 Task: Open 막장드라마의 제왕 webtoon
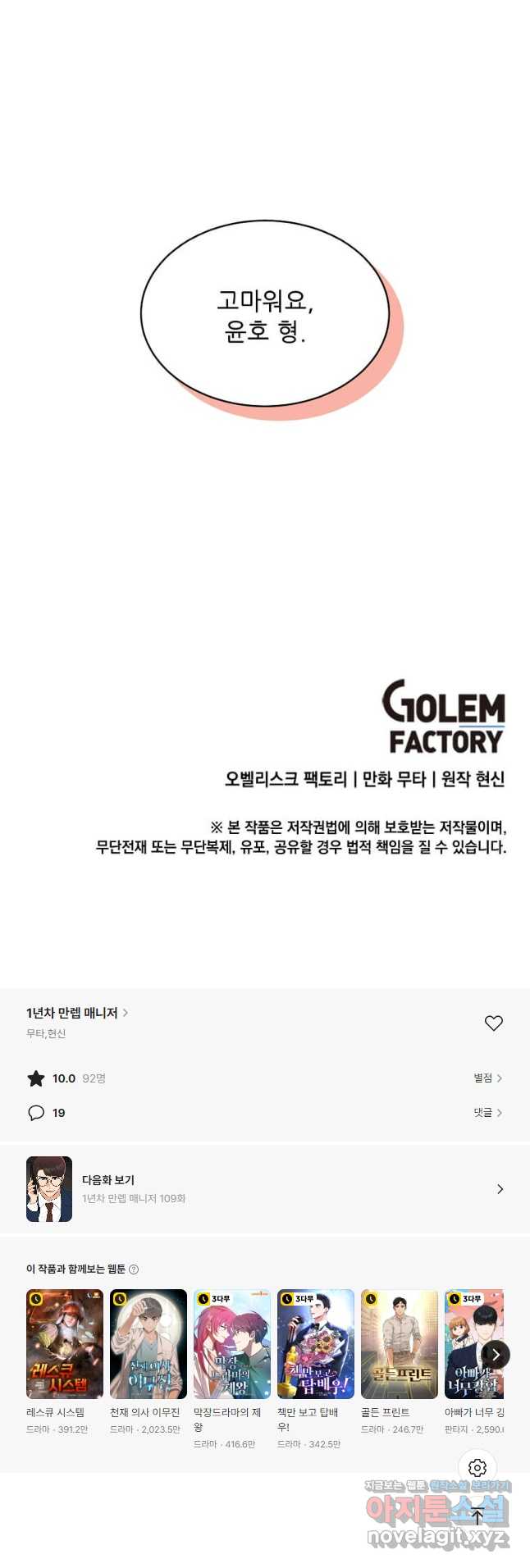232,1345
